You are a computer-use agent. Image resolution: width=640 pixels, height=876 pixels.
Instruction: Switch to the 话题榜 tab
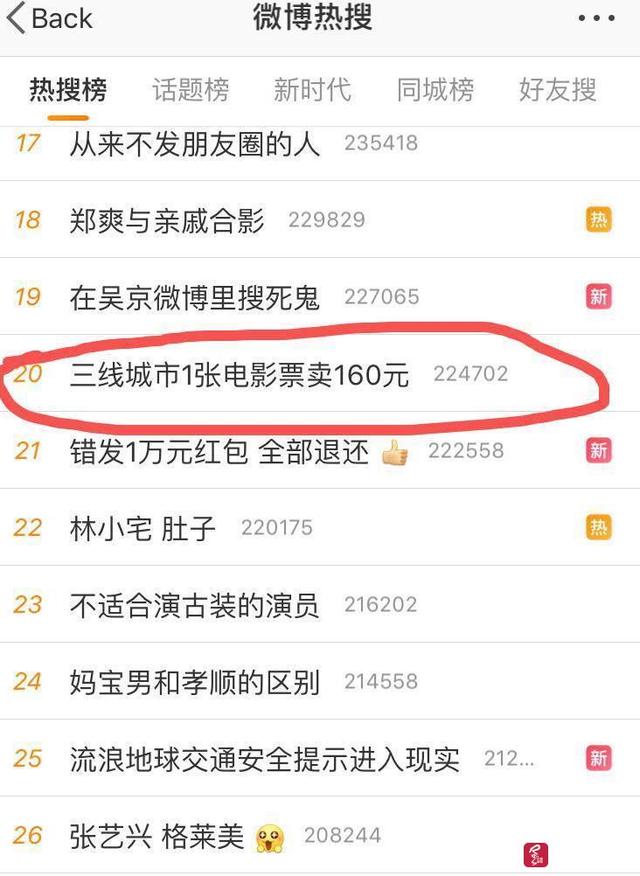190,90
